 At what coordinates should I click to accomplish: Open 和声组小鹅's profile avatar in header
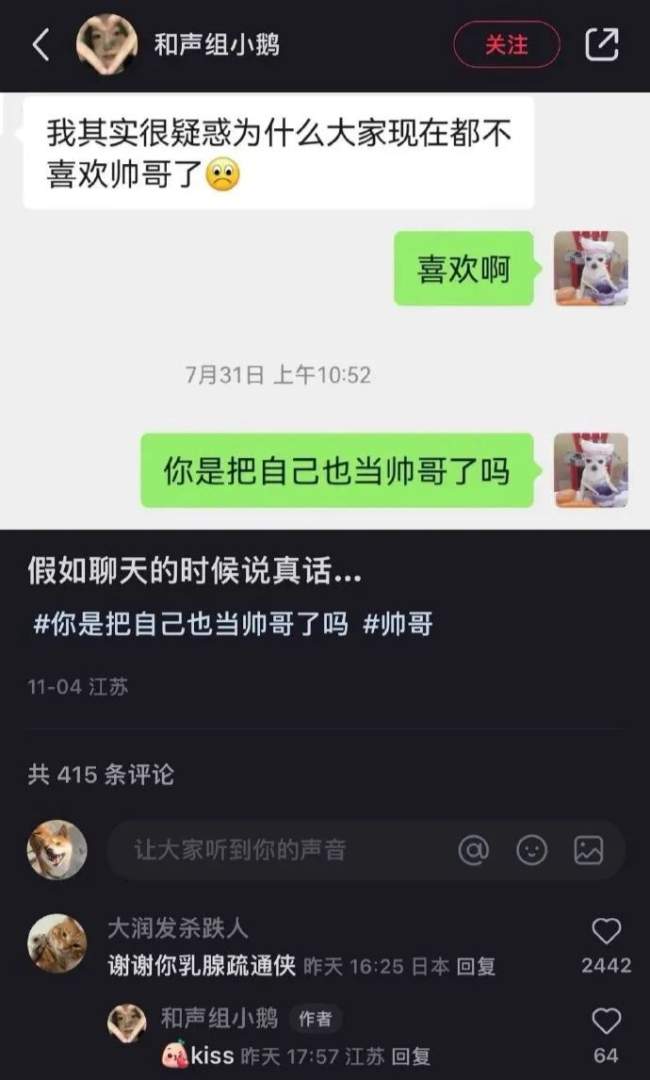[107, 45]
